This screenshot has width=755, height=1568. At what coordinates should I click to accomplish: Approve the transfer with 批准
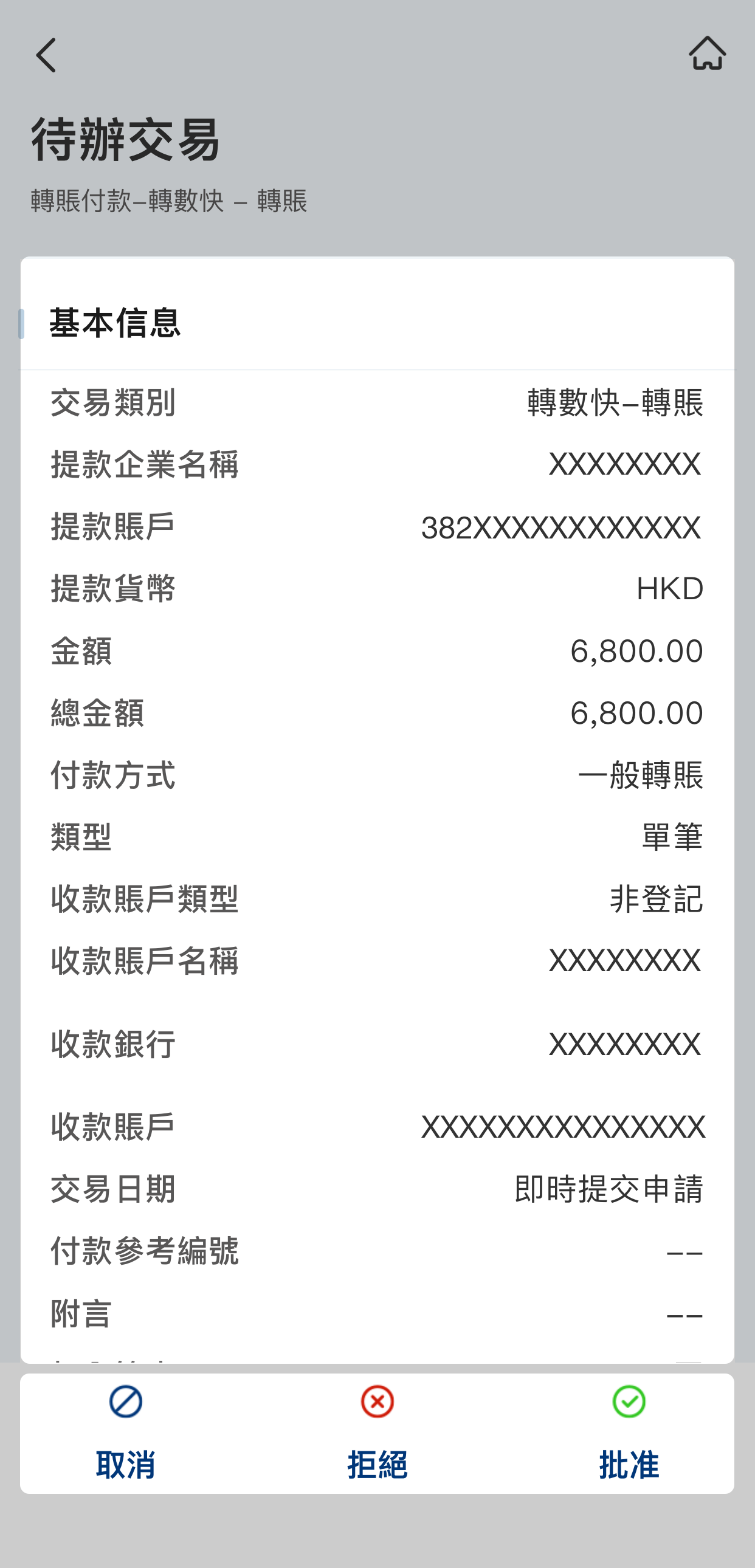(629, 1433)
